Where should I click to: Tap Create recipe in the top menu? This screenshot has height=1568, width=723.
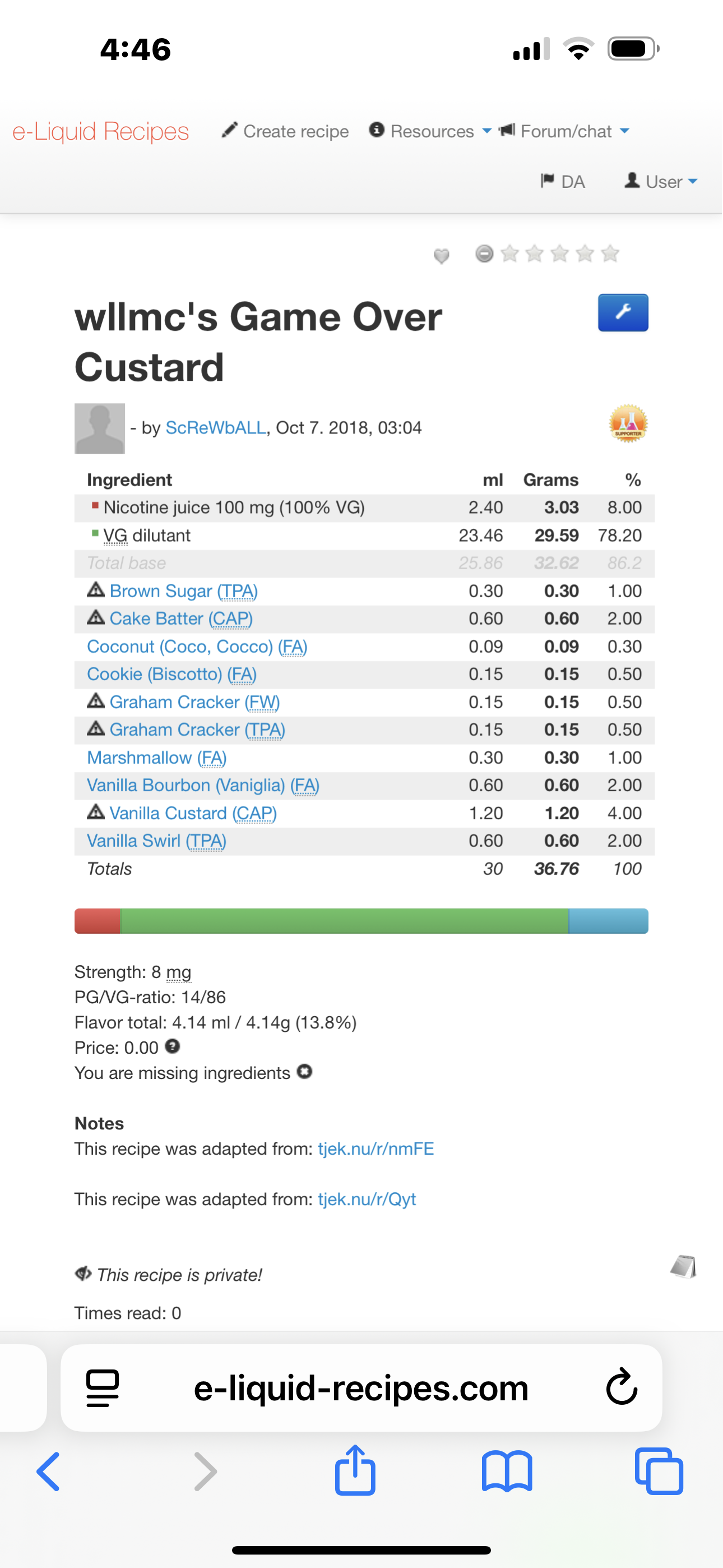(x=286, y=131)
